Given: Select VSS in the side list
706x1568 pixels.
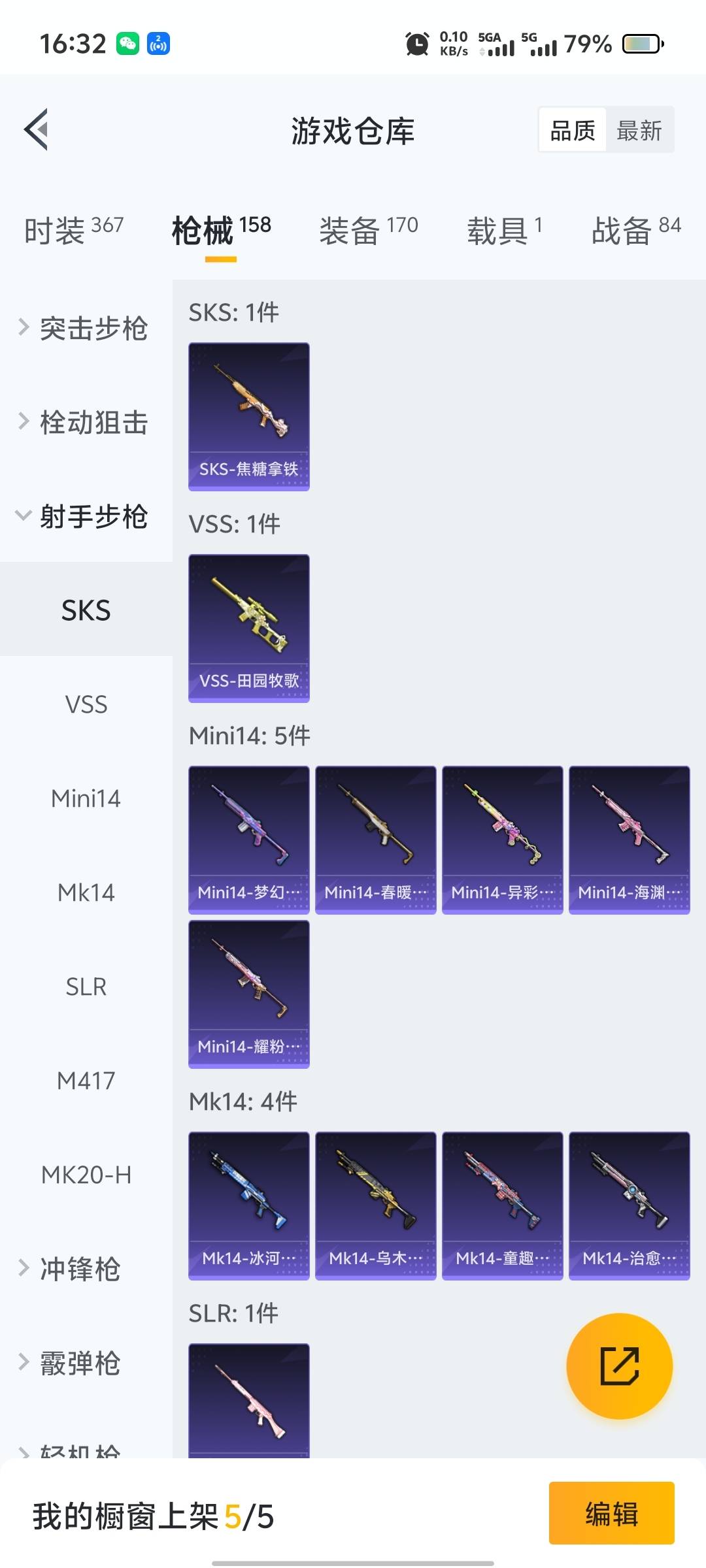Looking at the screenshot, I should click(x=86, y=704).
